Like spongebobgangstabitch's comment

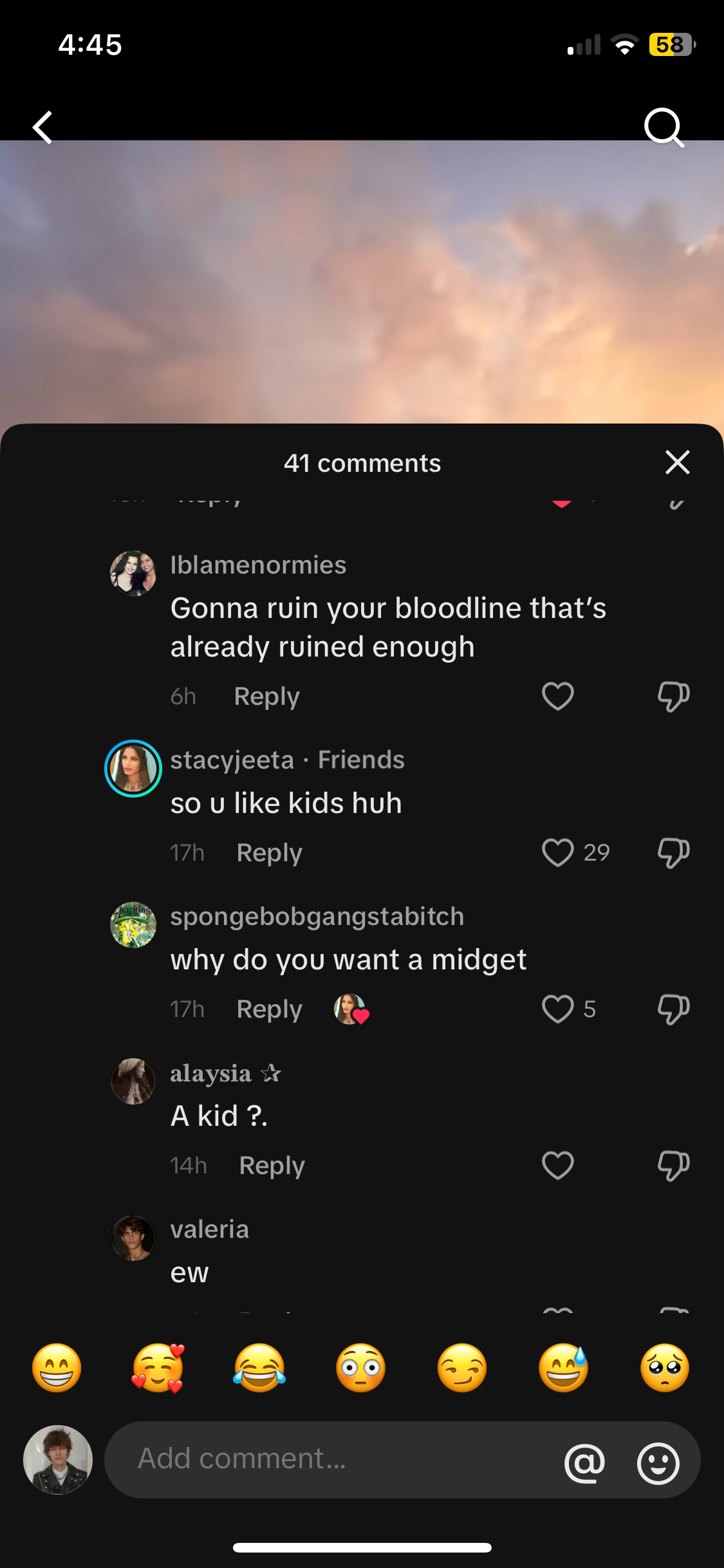[x=557, y=1009]
